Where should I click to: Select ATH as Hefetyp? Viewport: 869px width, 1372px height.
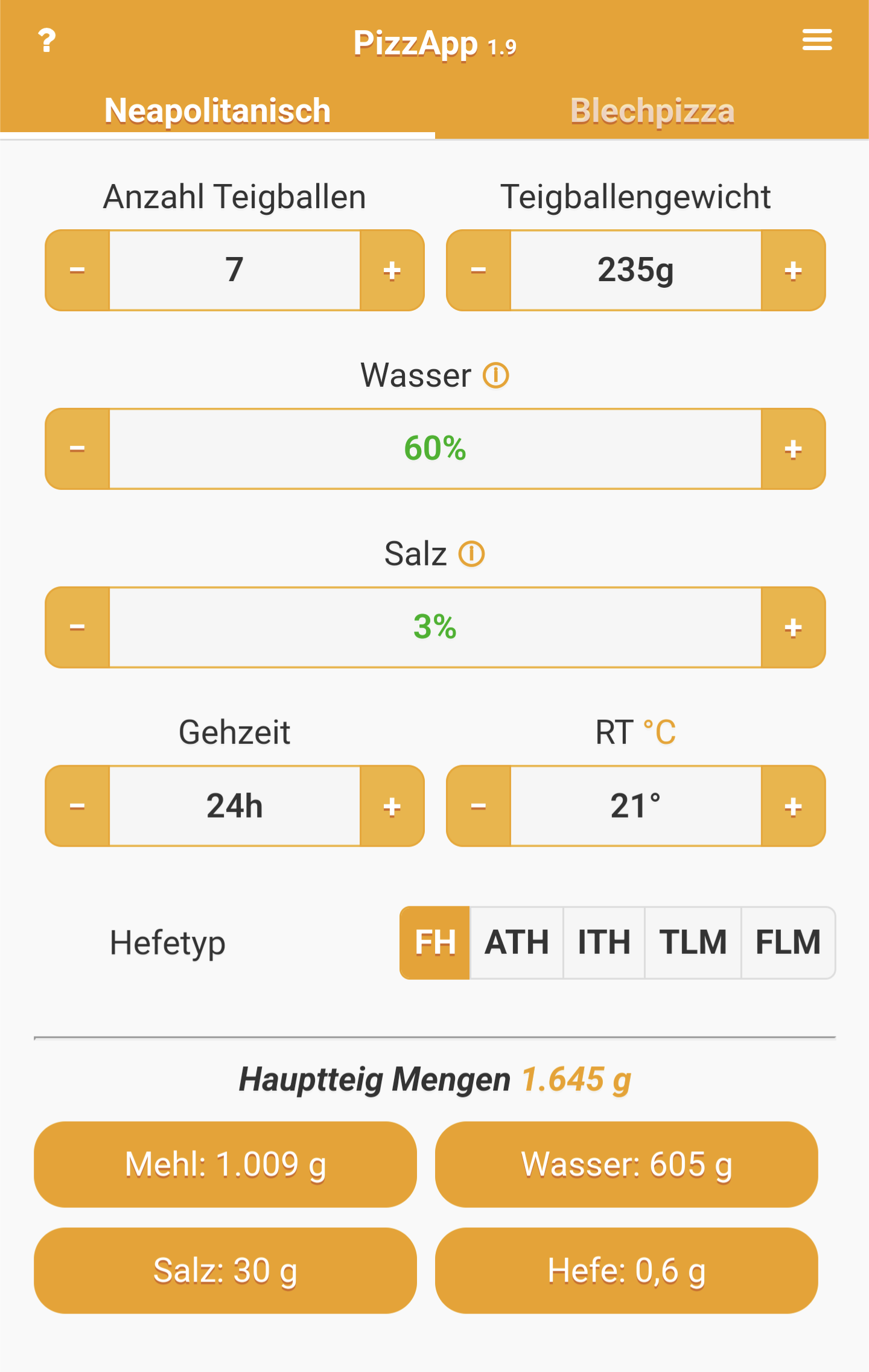(x=517, y=942)
